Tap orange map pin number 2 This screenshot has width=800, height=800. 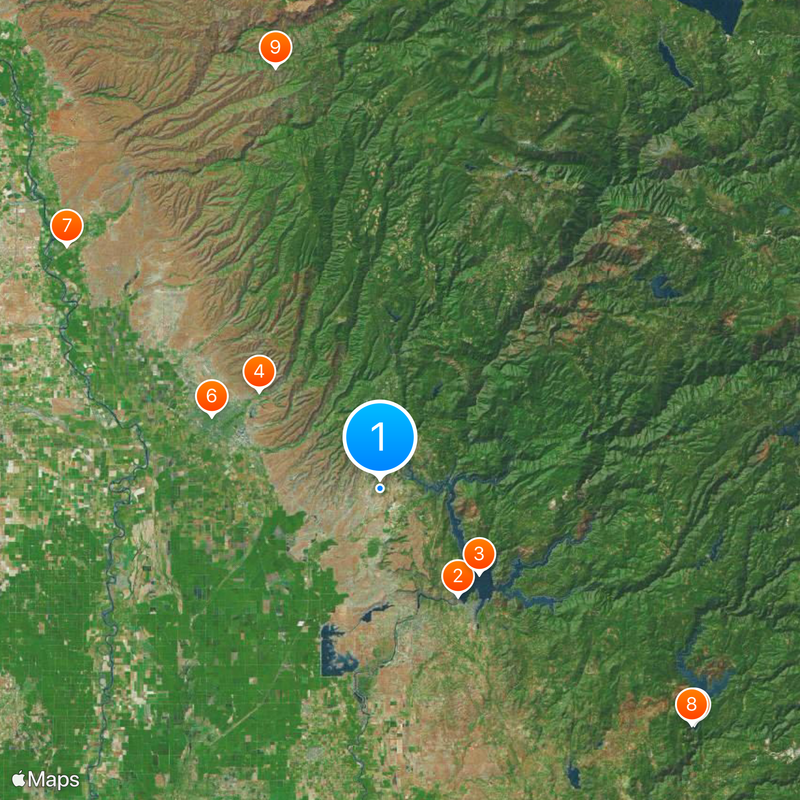457,576
